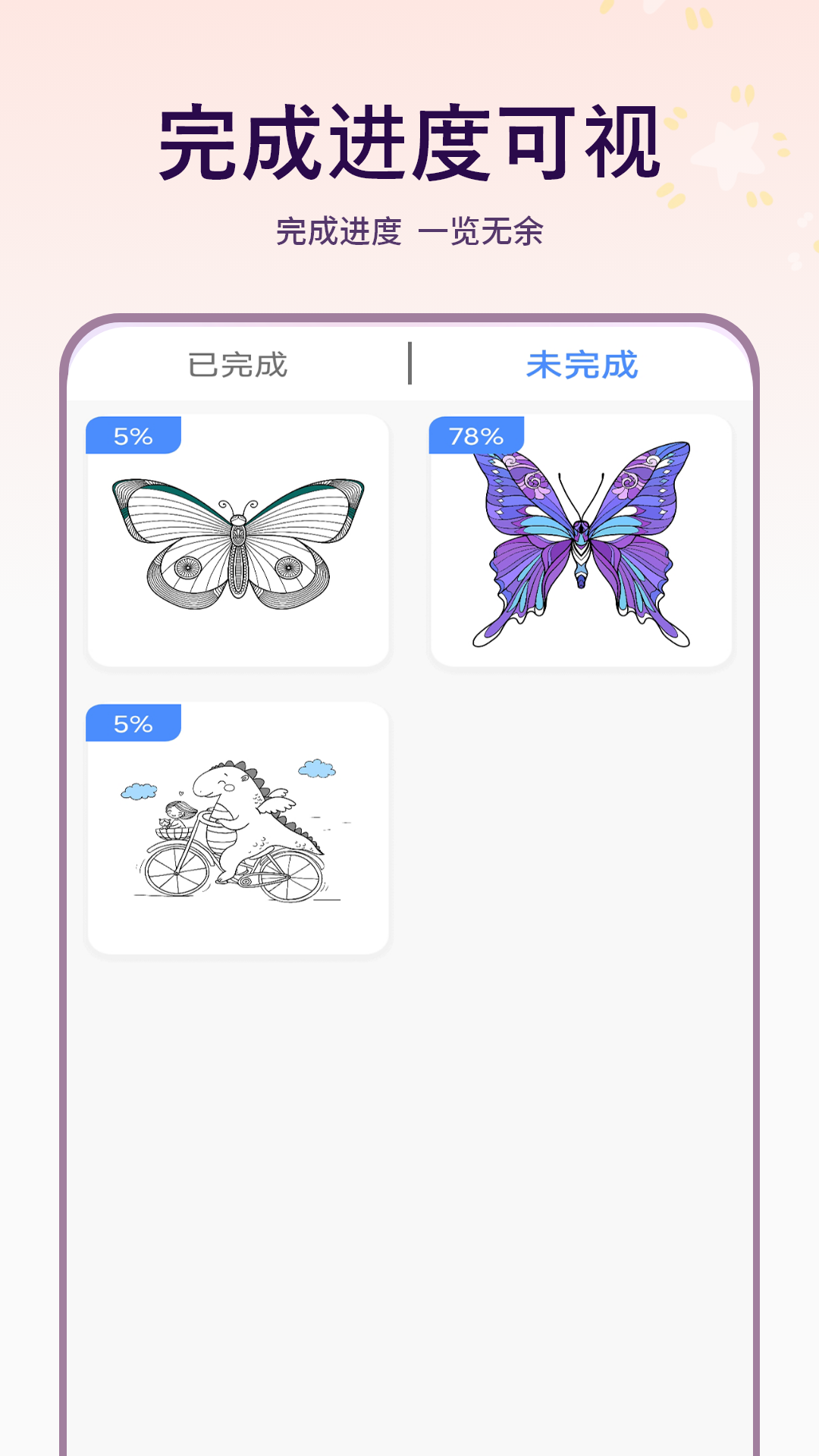Click the 5% progress badge on the line-art butterfly
The height and width of the screenshot is (1456, 819).
pos(133,435)
